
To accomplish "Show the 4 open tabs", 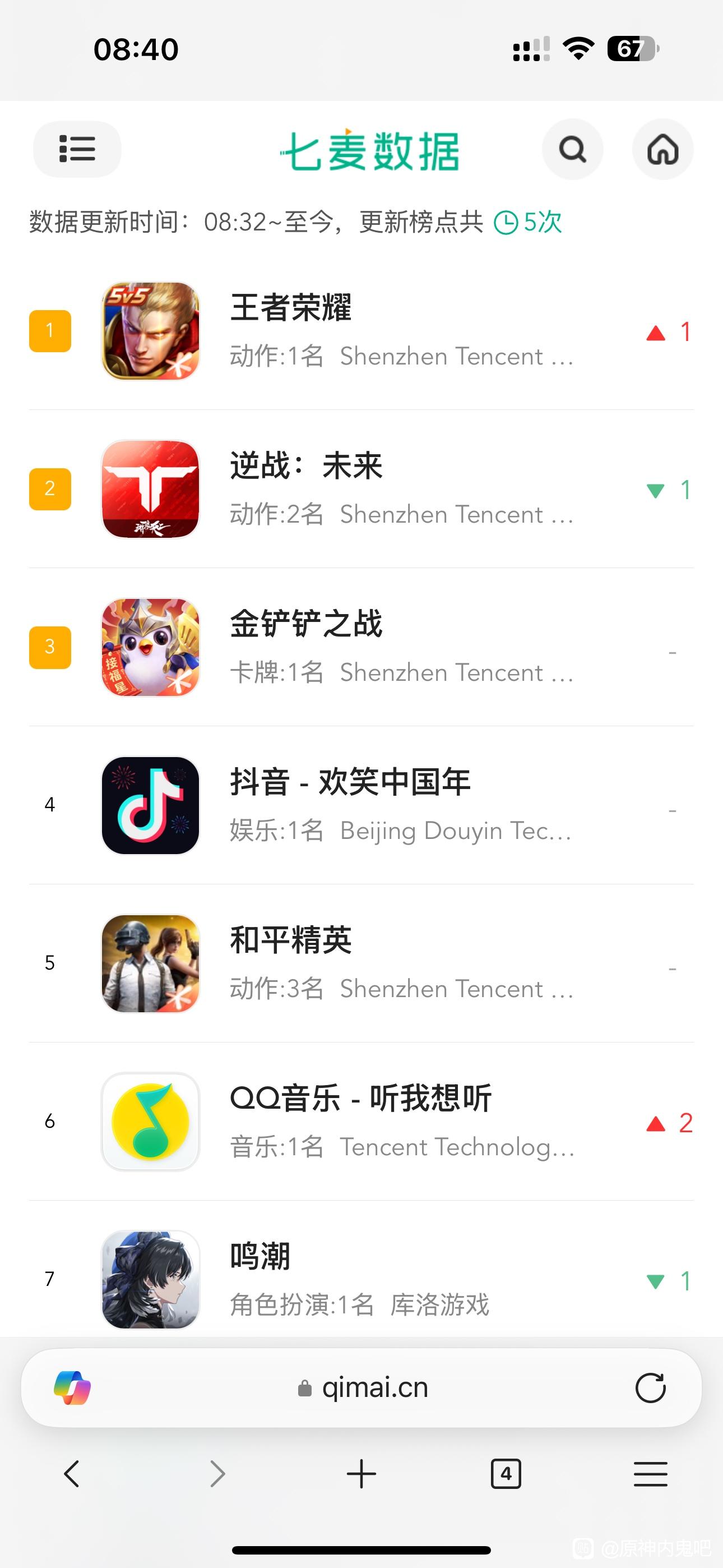I will pos(506,1474).
